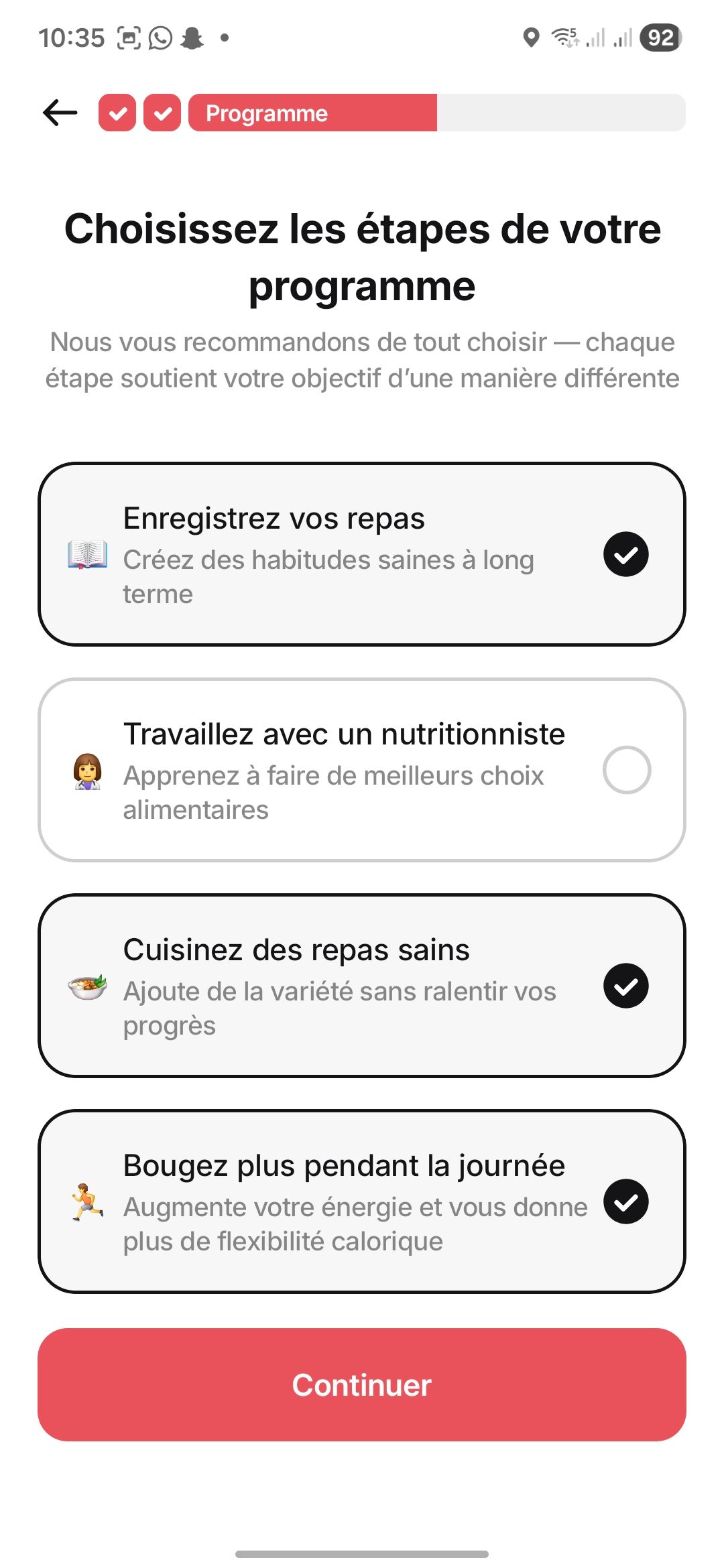Viewport: 724px width, 1568px height.
Task: Tap the back arrow at top left
Action: 58,112
